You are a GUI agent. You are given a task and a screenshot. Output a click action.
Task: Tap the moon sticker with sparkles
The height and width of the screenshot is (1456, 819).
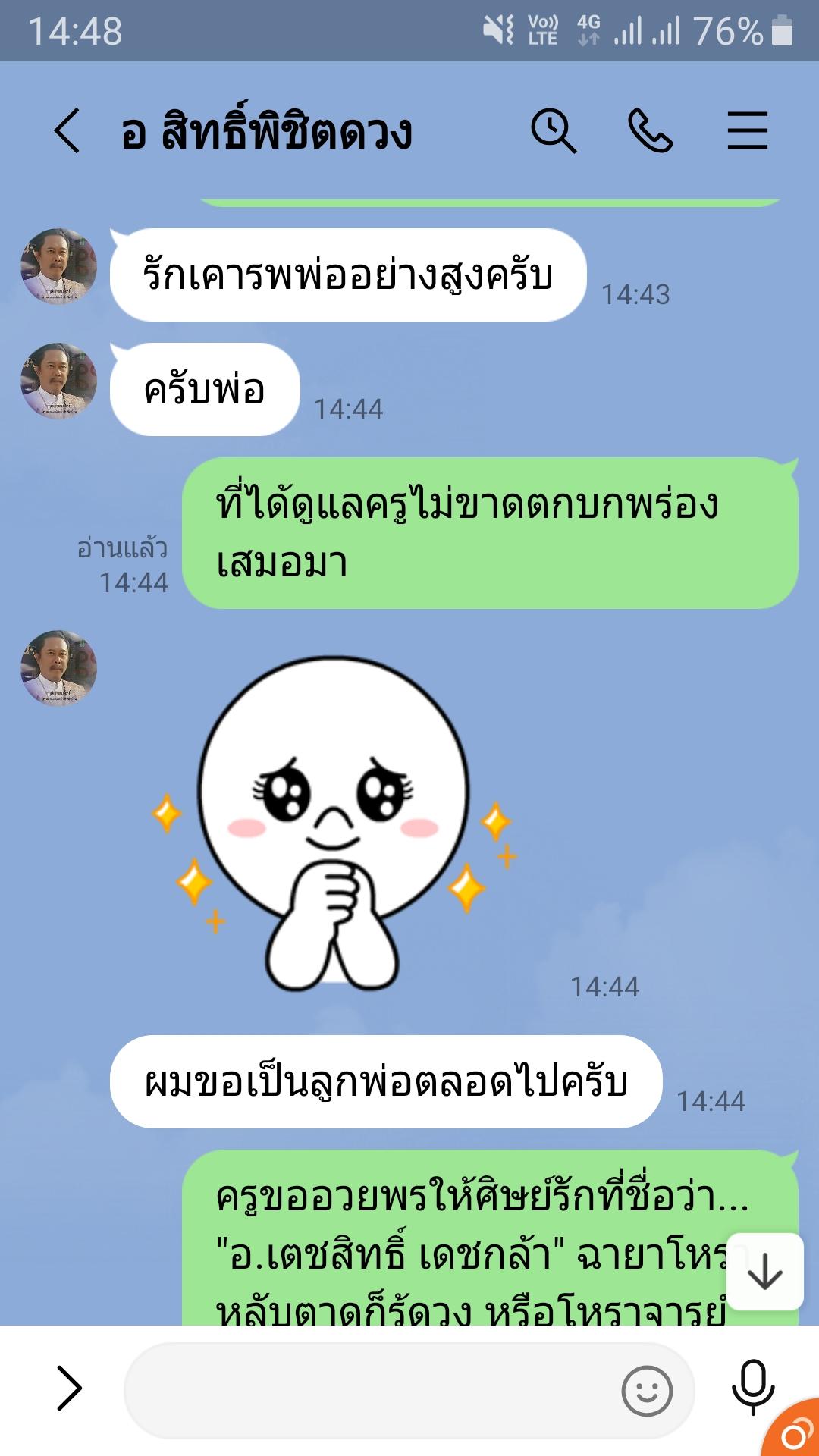[334, 823]
